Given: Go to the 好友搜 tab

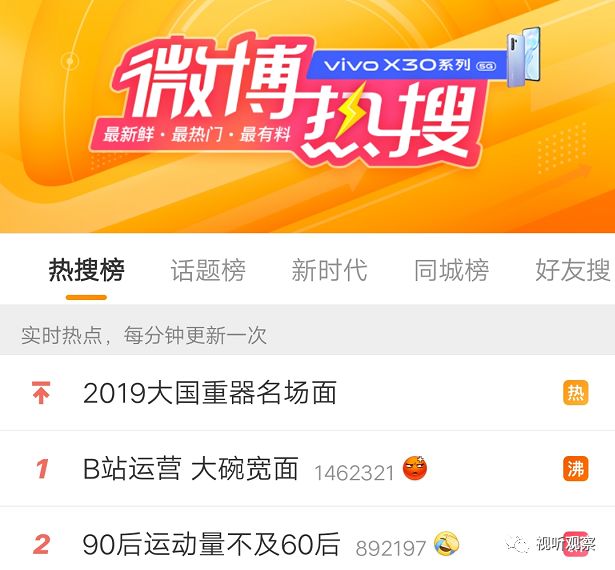Looking at the screenshot, I should coord(572,270).
